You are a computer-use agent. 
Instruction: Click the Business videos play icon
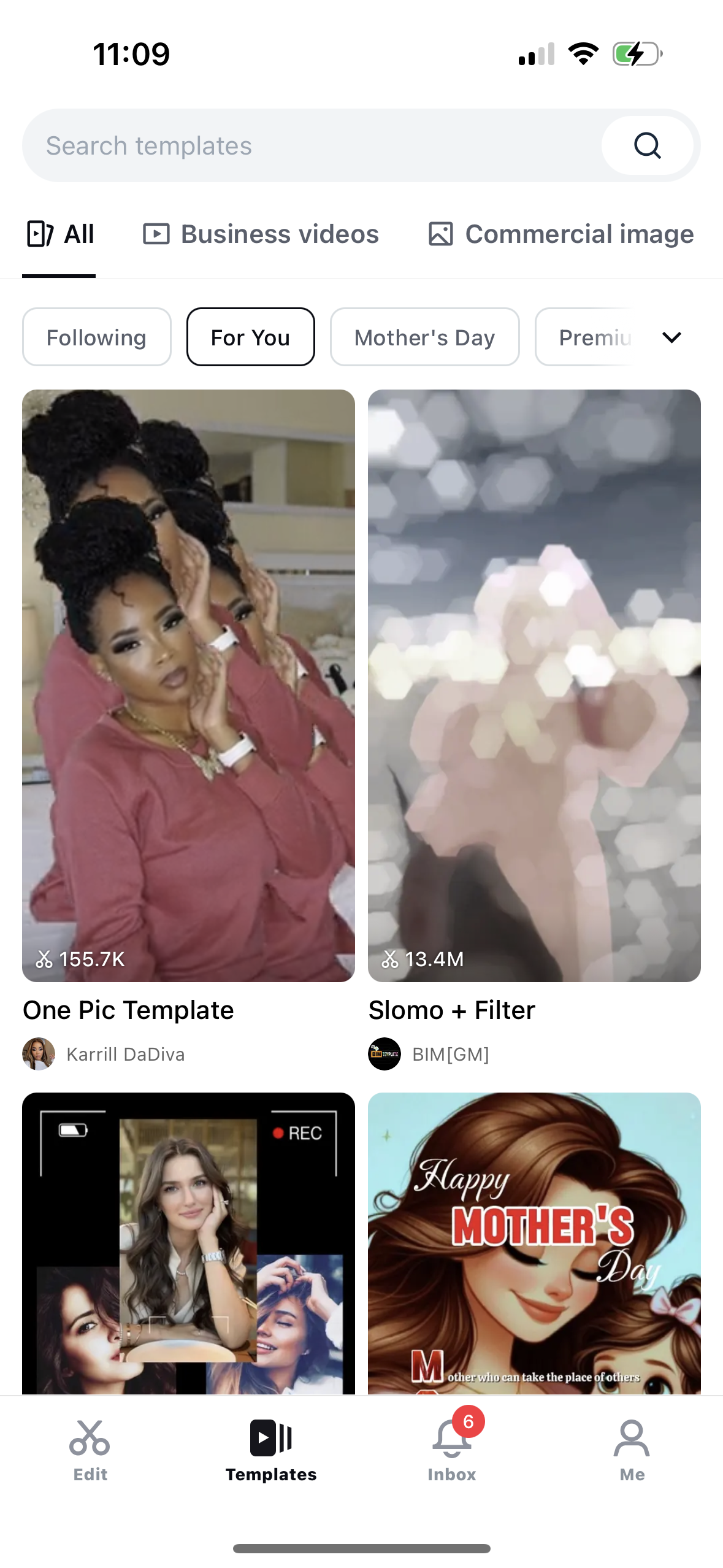pyautogui.click(x=156, y=233)
